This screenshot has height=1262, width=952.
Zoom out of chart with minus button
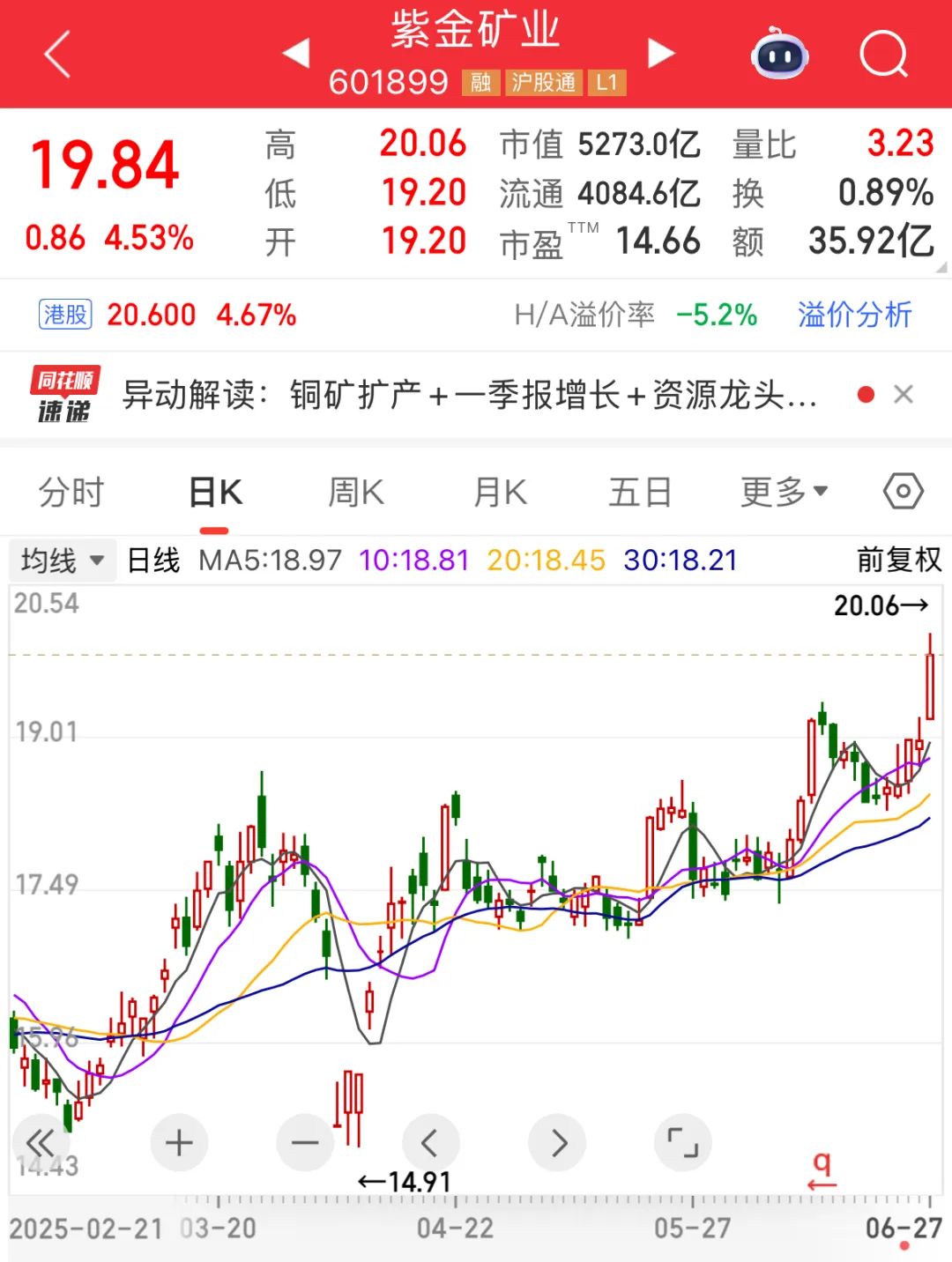[305, 1142]
